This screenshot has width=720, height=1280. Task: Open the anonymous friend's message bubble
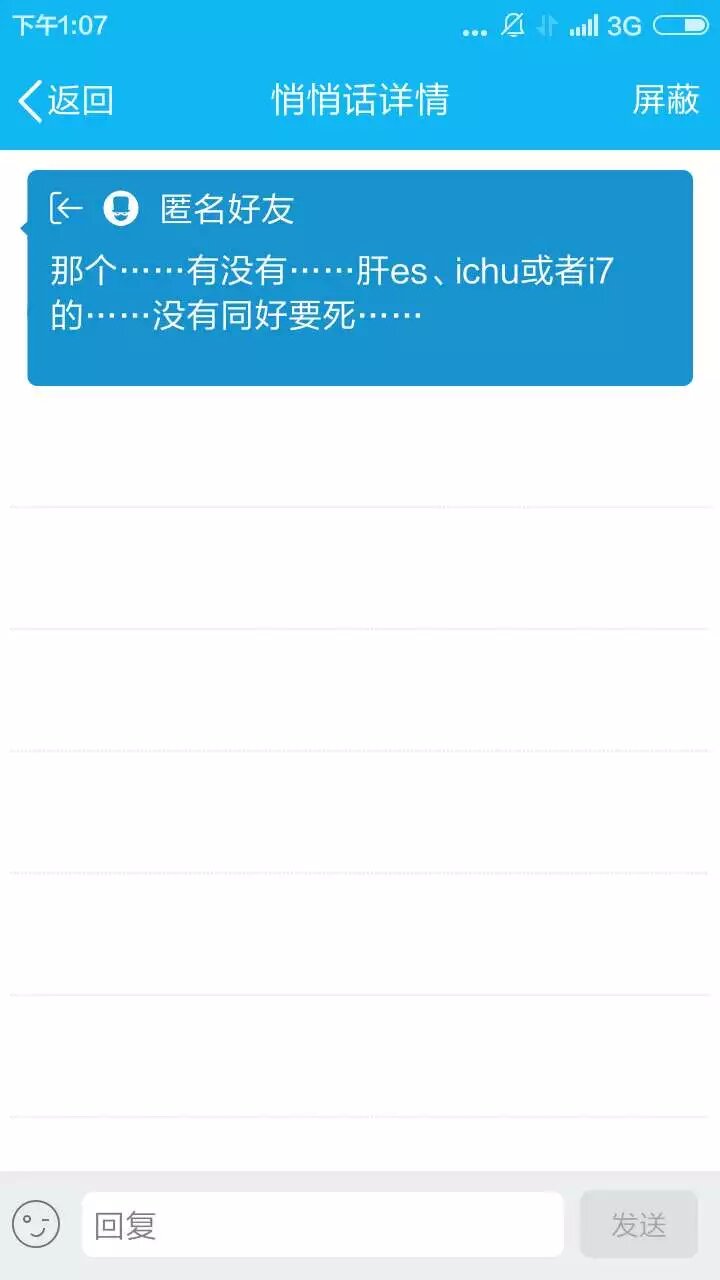[360, 278]
